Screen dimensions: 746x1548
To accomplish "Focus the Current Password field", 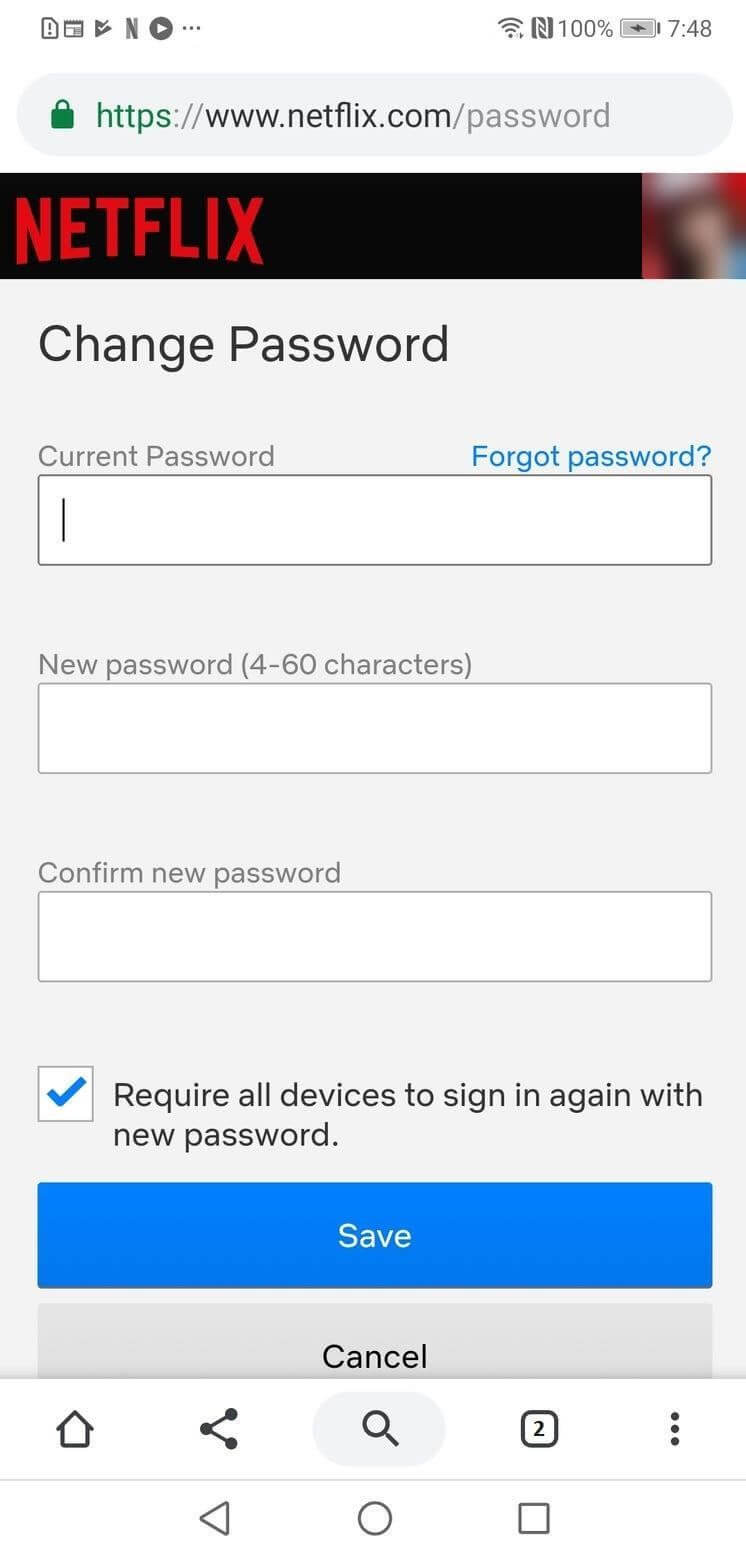I will [374, 519].
